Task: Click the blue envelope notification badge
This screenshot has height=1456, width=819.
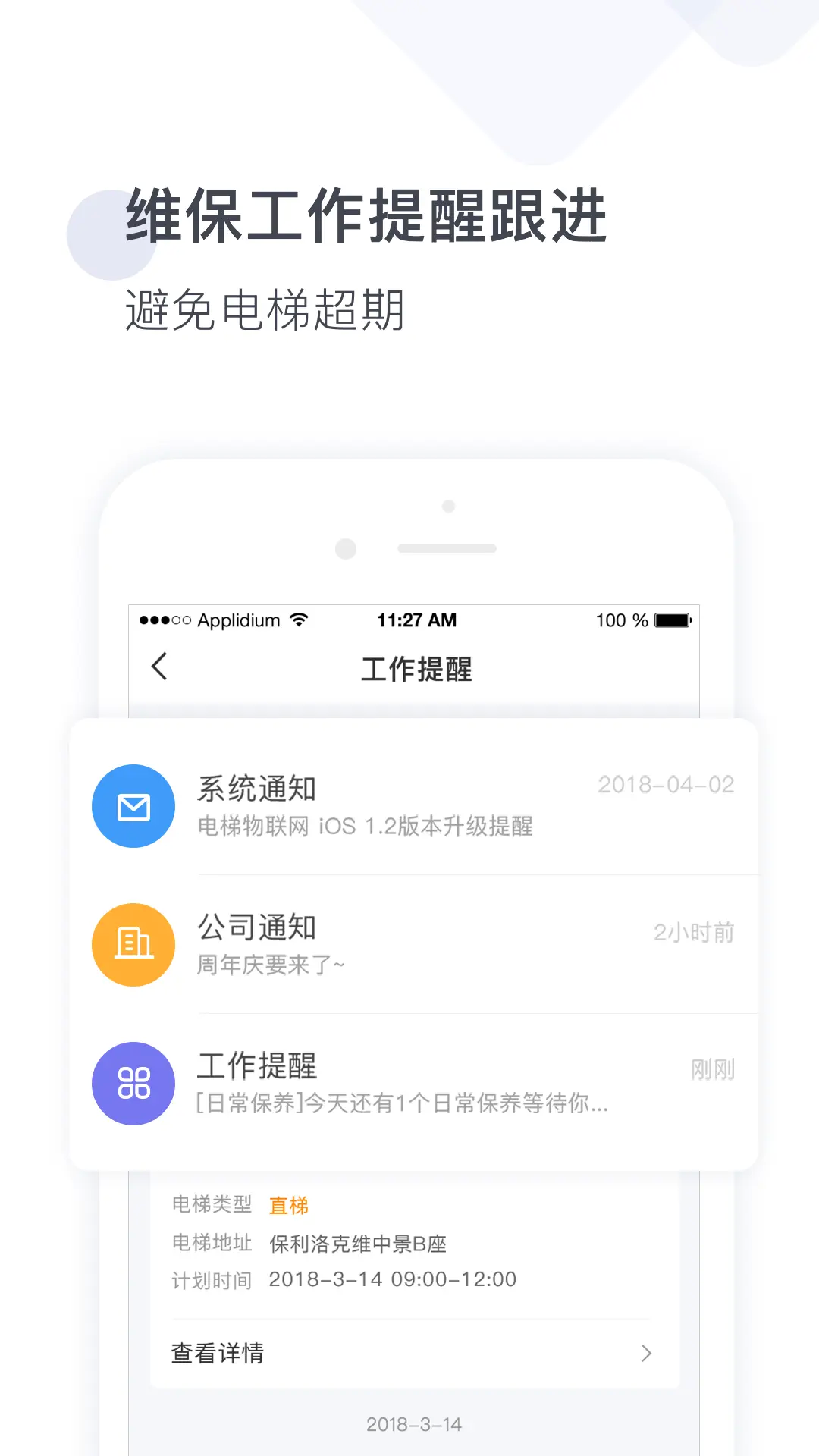Action: point(133,805)
